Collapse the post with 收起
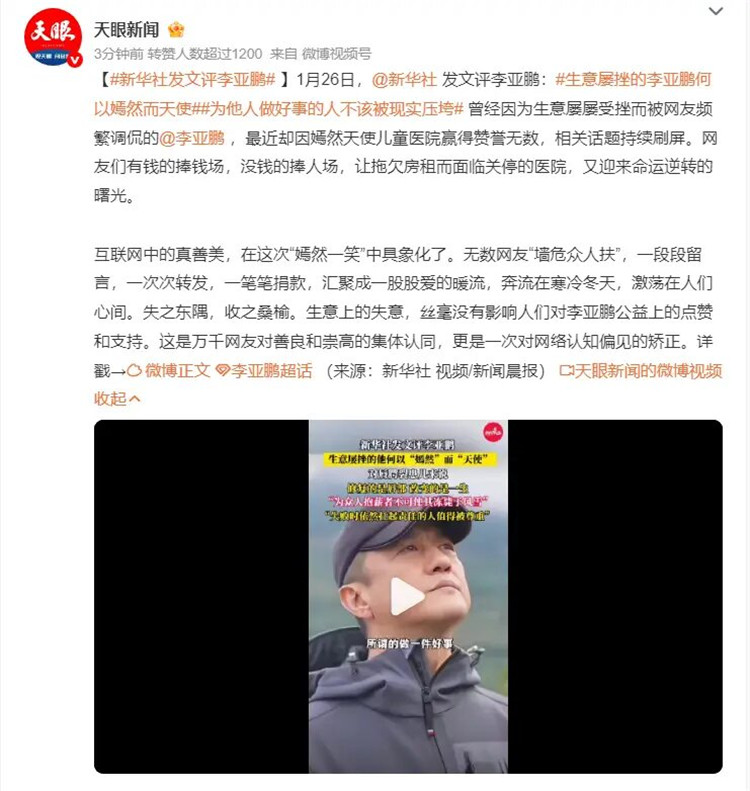The width and height of the screenshot is (750, 791). 118,398
